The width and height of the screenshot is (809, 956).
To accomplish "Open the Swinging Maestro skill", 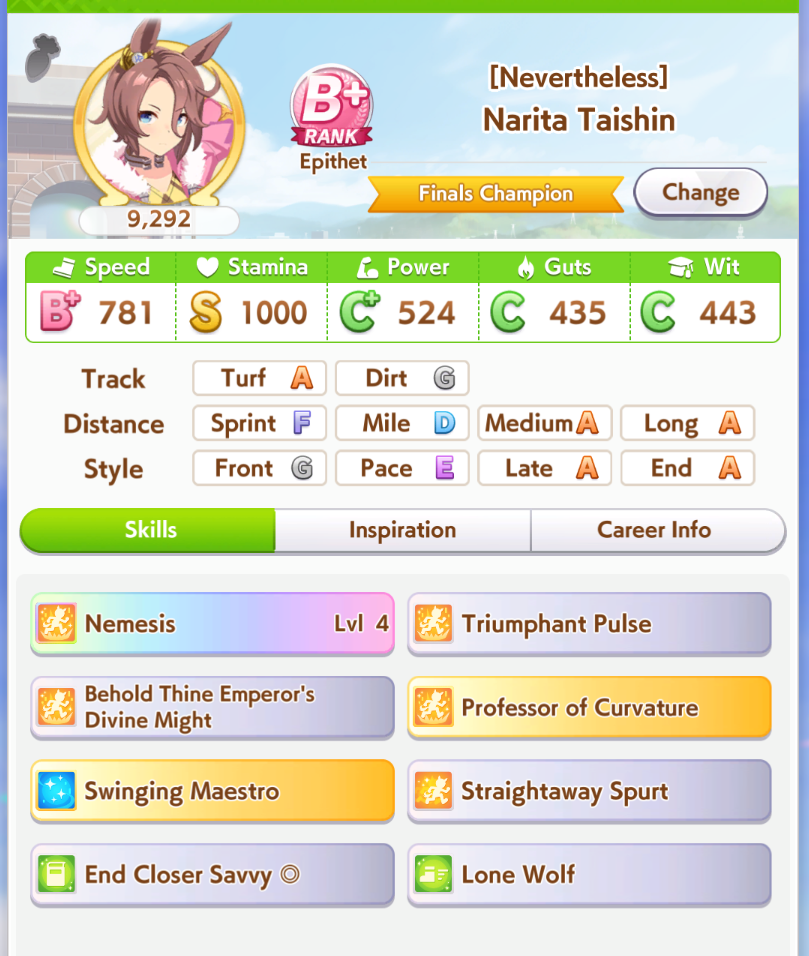I will point(212,791).
